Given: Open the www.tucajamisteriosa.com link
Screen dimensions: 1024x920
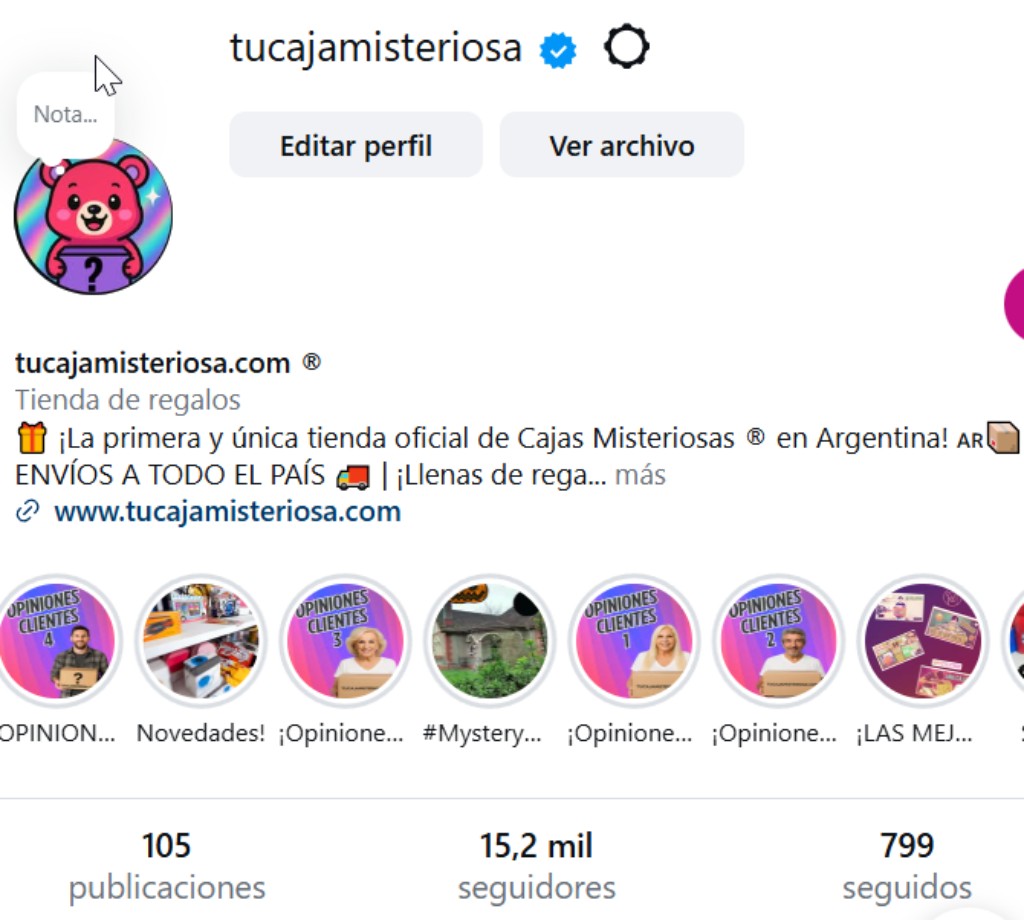Looking at the screenshot, I should tap(227, 512).
